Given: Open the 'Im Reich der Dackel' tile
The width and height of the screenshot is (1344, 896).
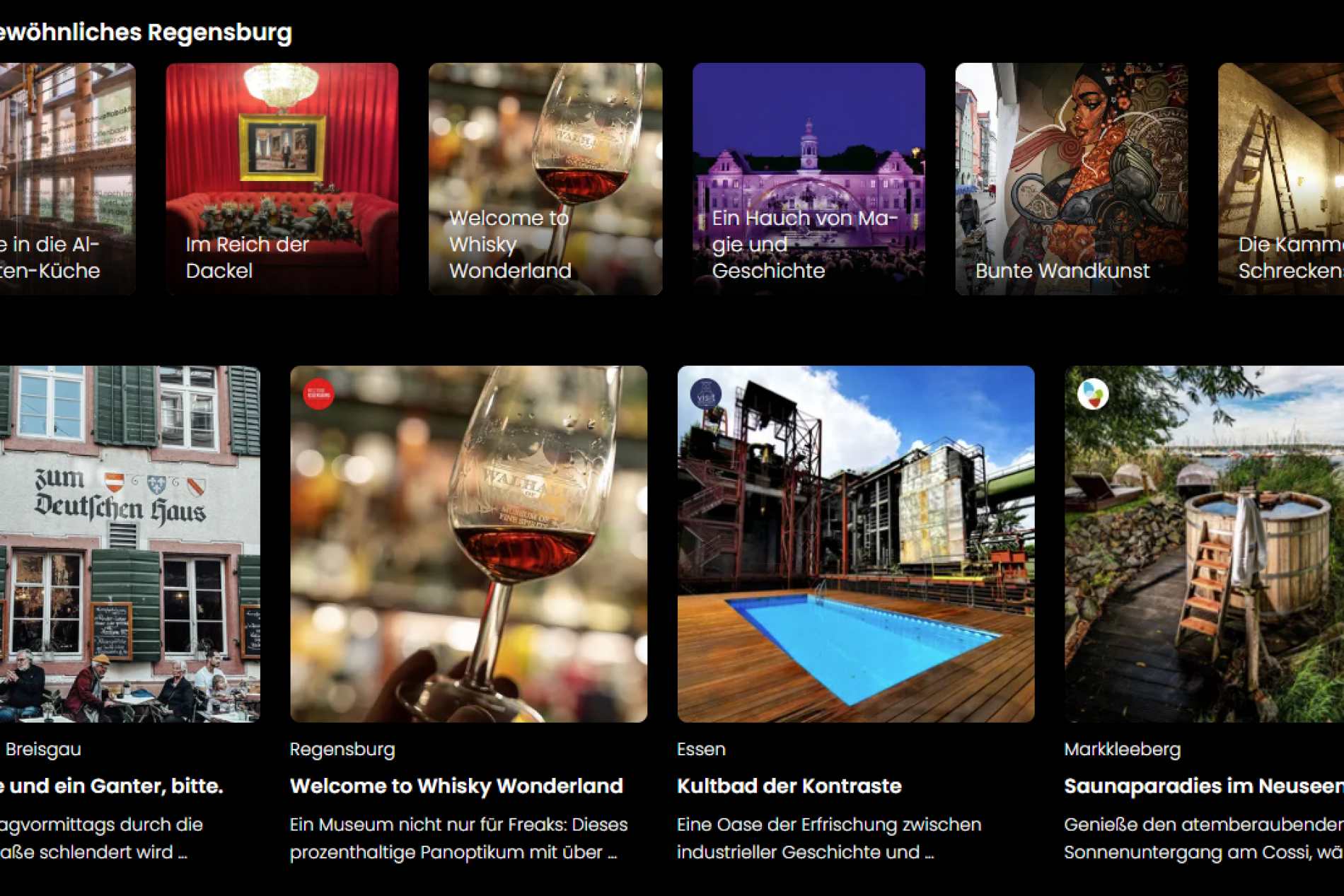Looking at the screenshot, I should (282, 178).
